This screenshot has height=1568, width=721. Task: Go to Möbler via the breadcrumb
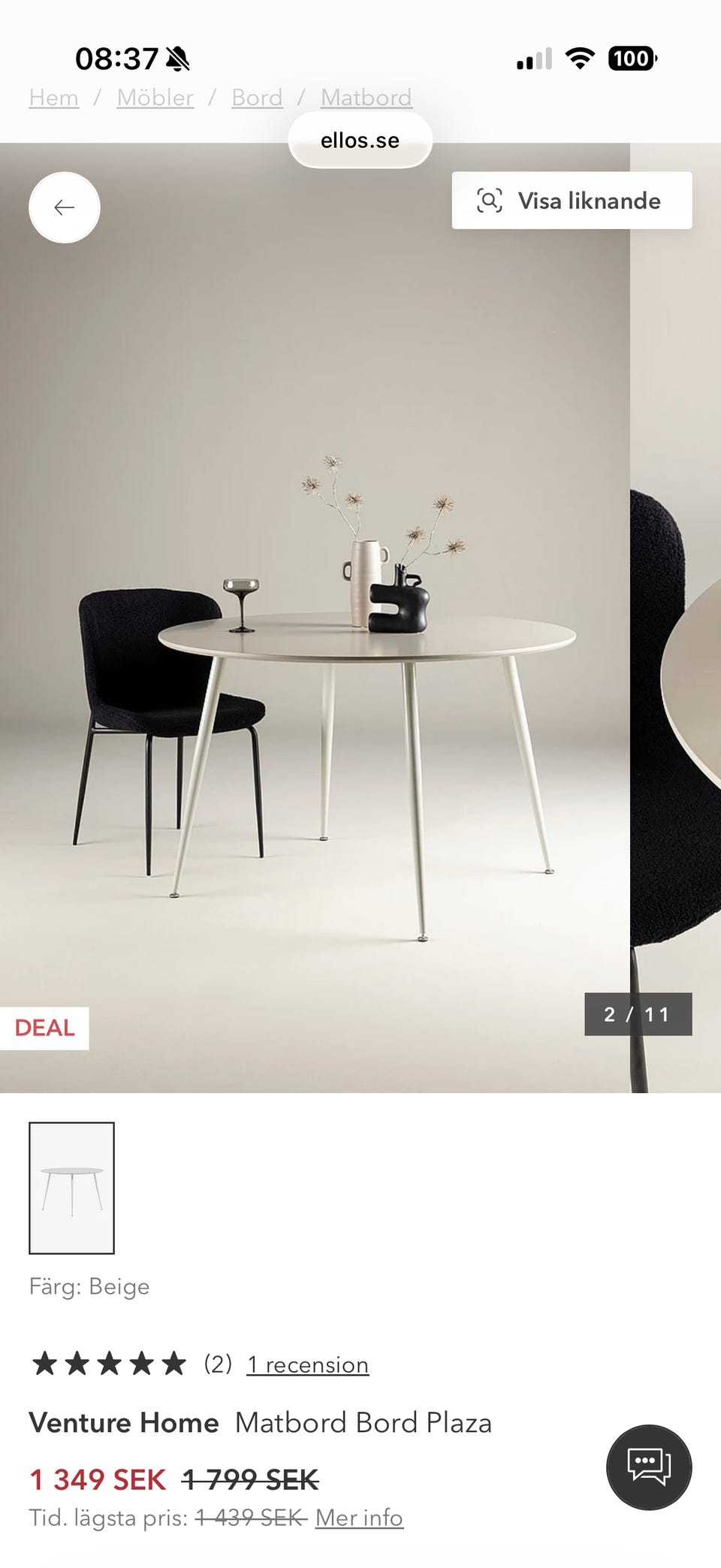pos(155,96)
